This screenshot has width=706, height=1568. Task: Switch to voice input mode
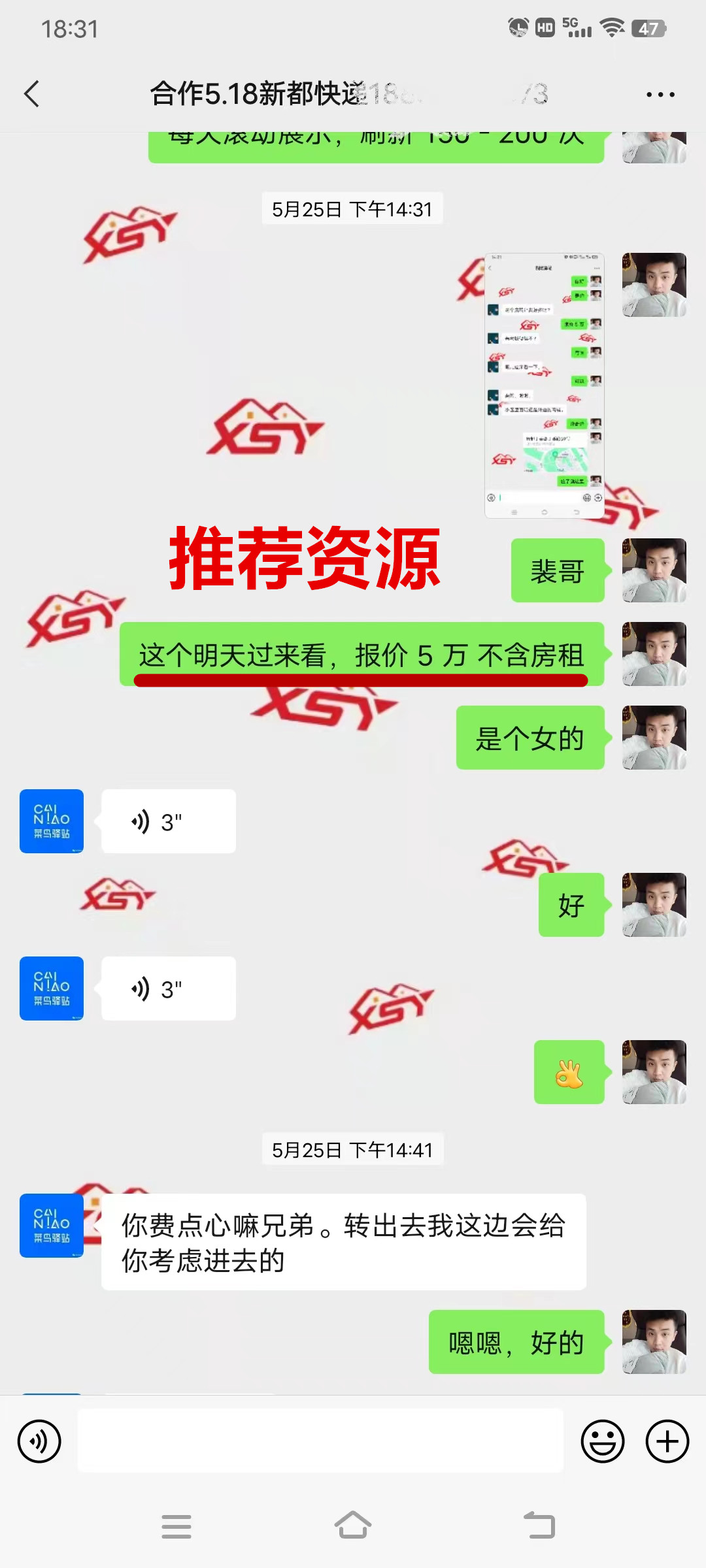click(x=39, y=1441)
